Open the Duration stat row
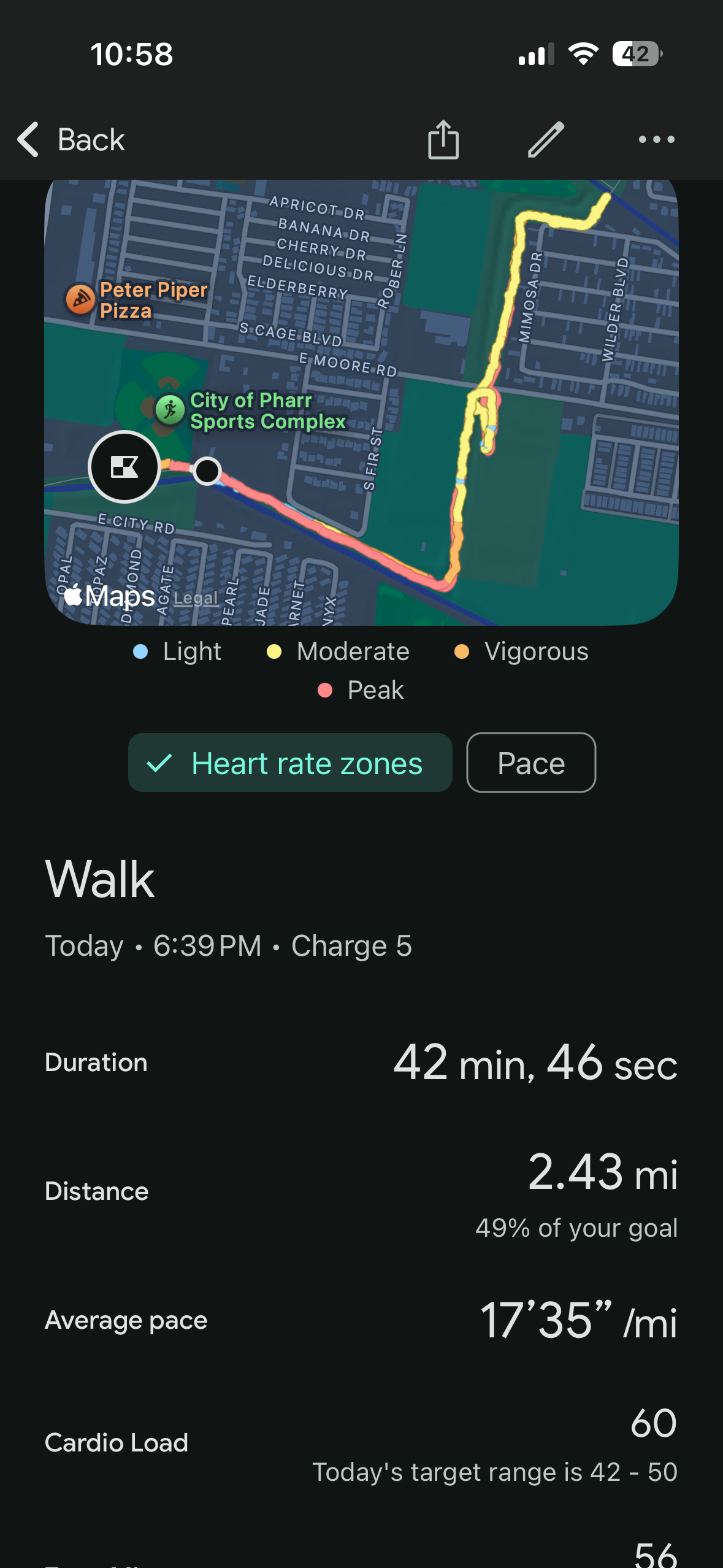723x1568 pixels. [x=361, y=1063]
